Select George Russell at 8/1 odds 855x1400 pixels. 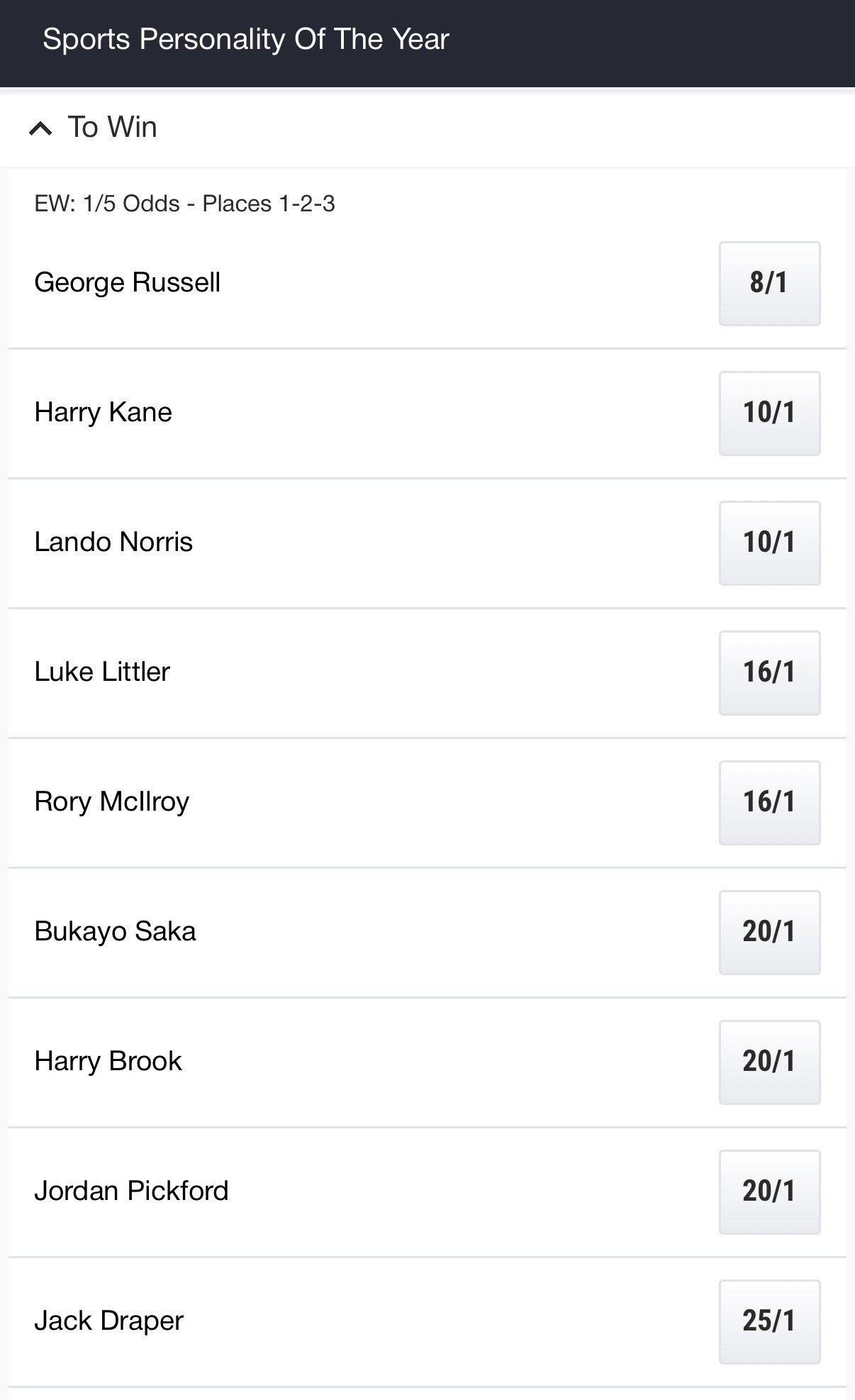point(769,284)
